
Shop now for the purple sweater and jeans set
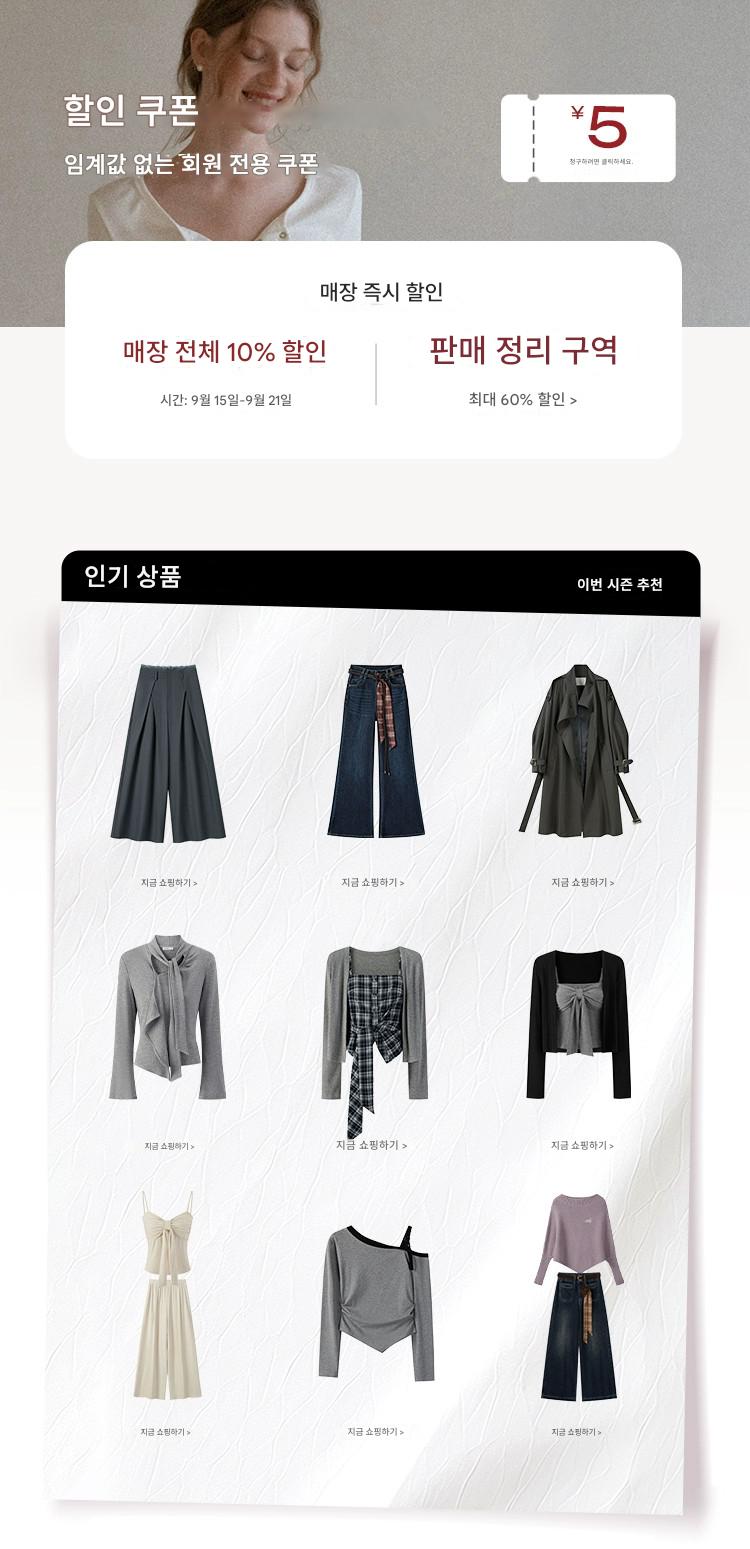coord(576,1432)
